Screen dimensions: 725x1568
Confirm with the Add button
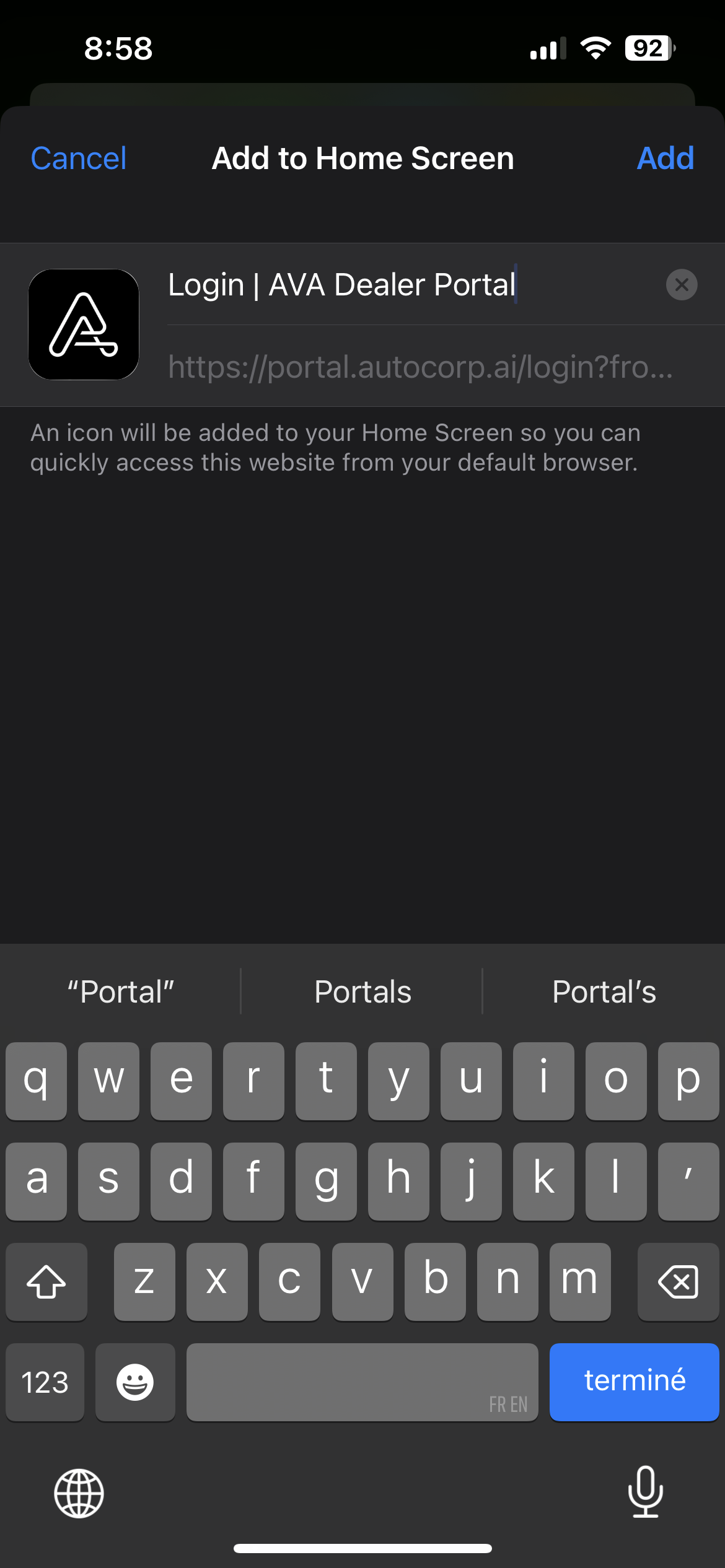[x=666, y=159]
